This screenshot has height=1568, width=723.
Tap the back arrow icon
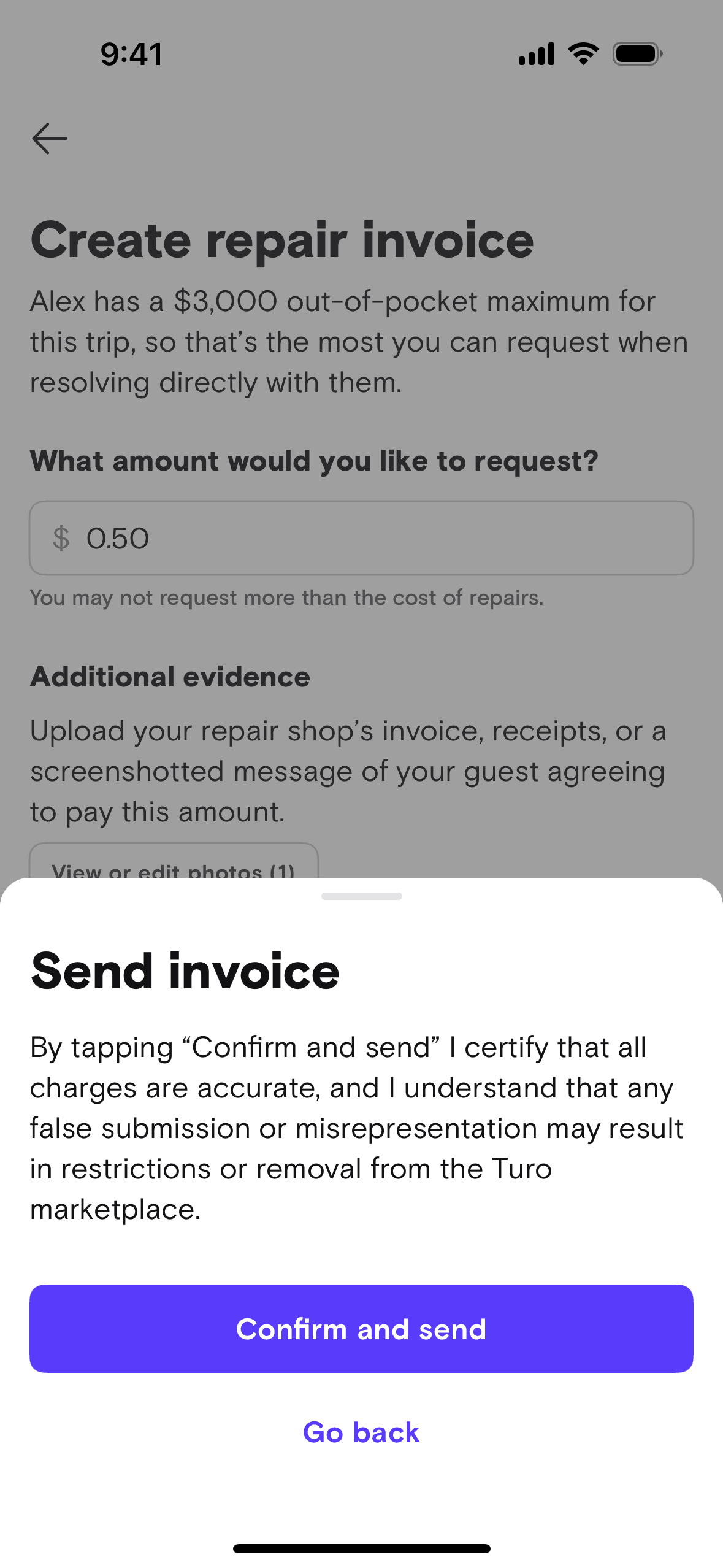click(x=50, y=139)
